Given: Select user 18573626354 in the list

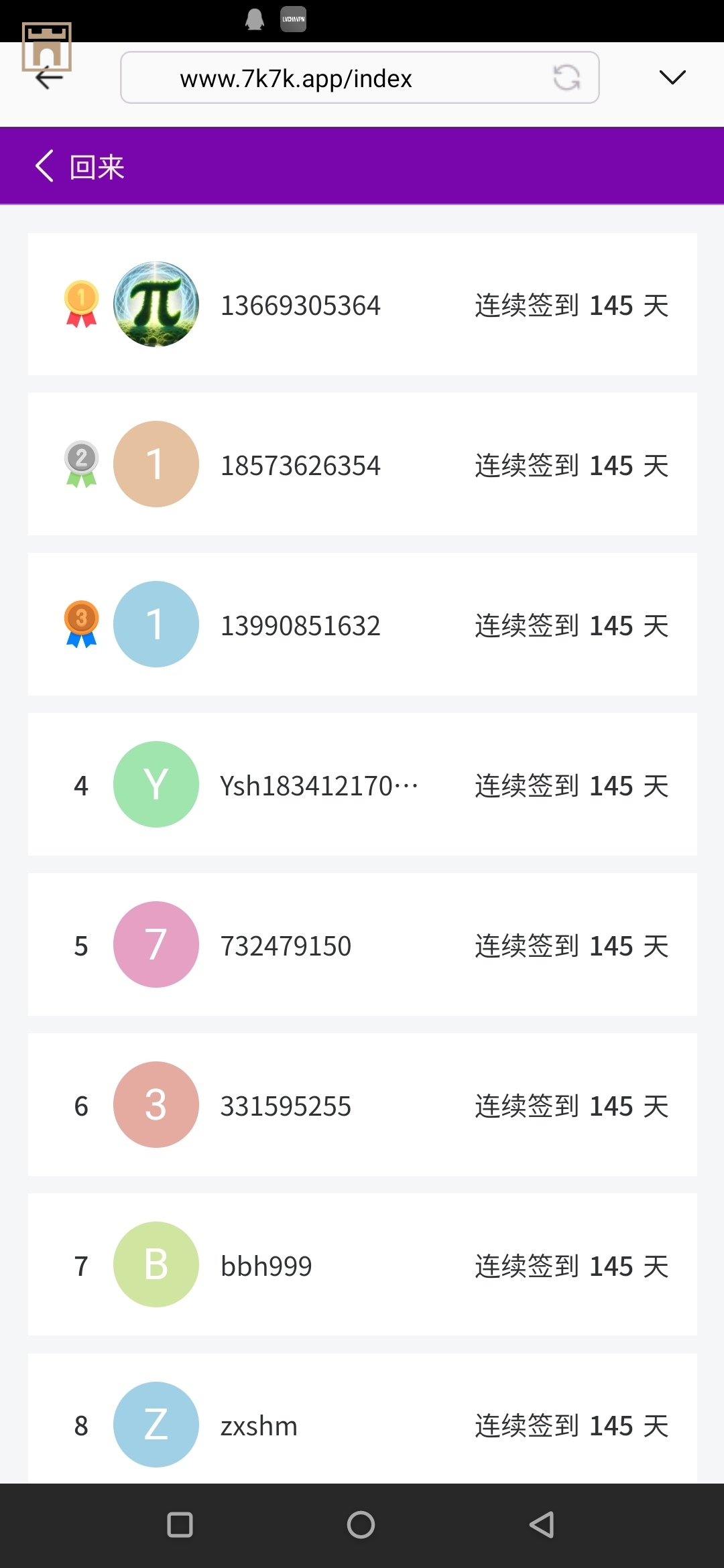Looking at the screenshot, I should tap(362, 464).
